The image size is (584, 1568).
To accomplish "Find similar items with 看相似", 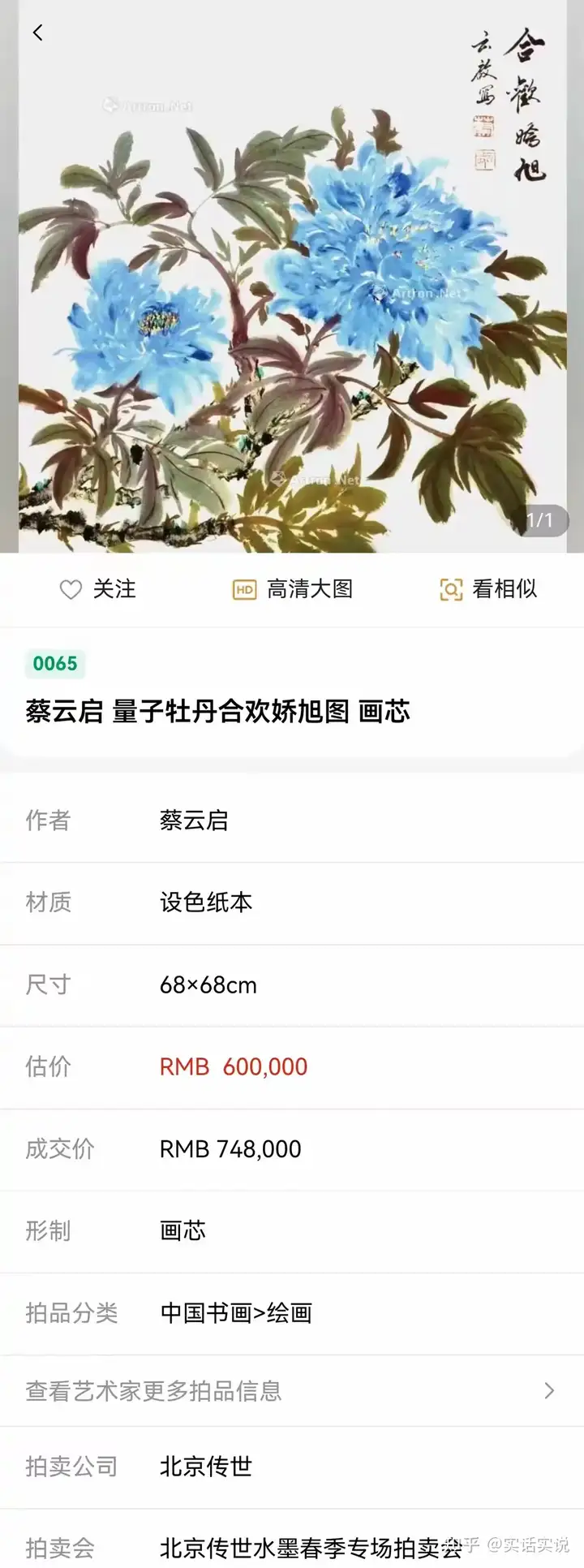I will 488,589.
